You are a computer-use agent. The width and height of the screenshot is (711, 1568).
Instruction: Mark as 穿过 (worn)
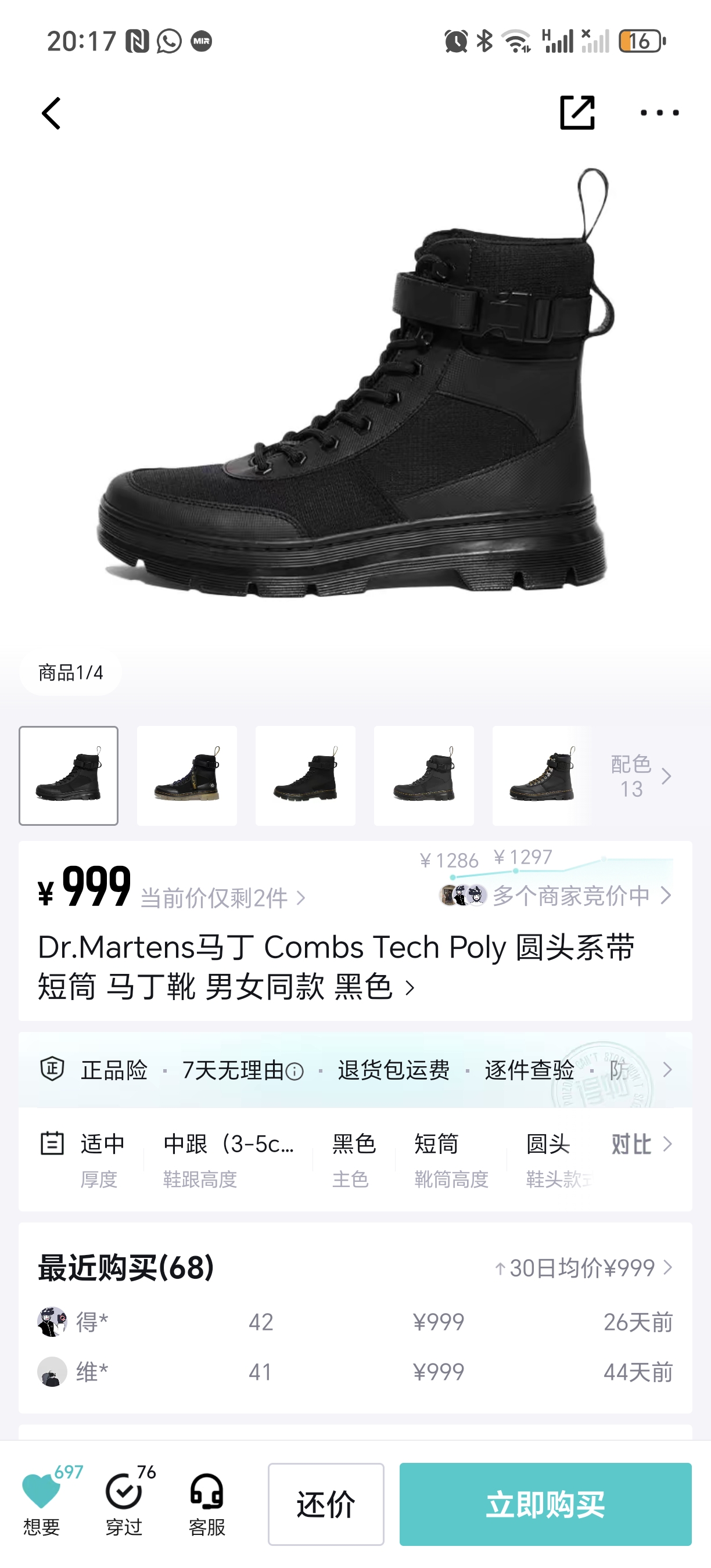click(x=124, y=1502)
